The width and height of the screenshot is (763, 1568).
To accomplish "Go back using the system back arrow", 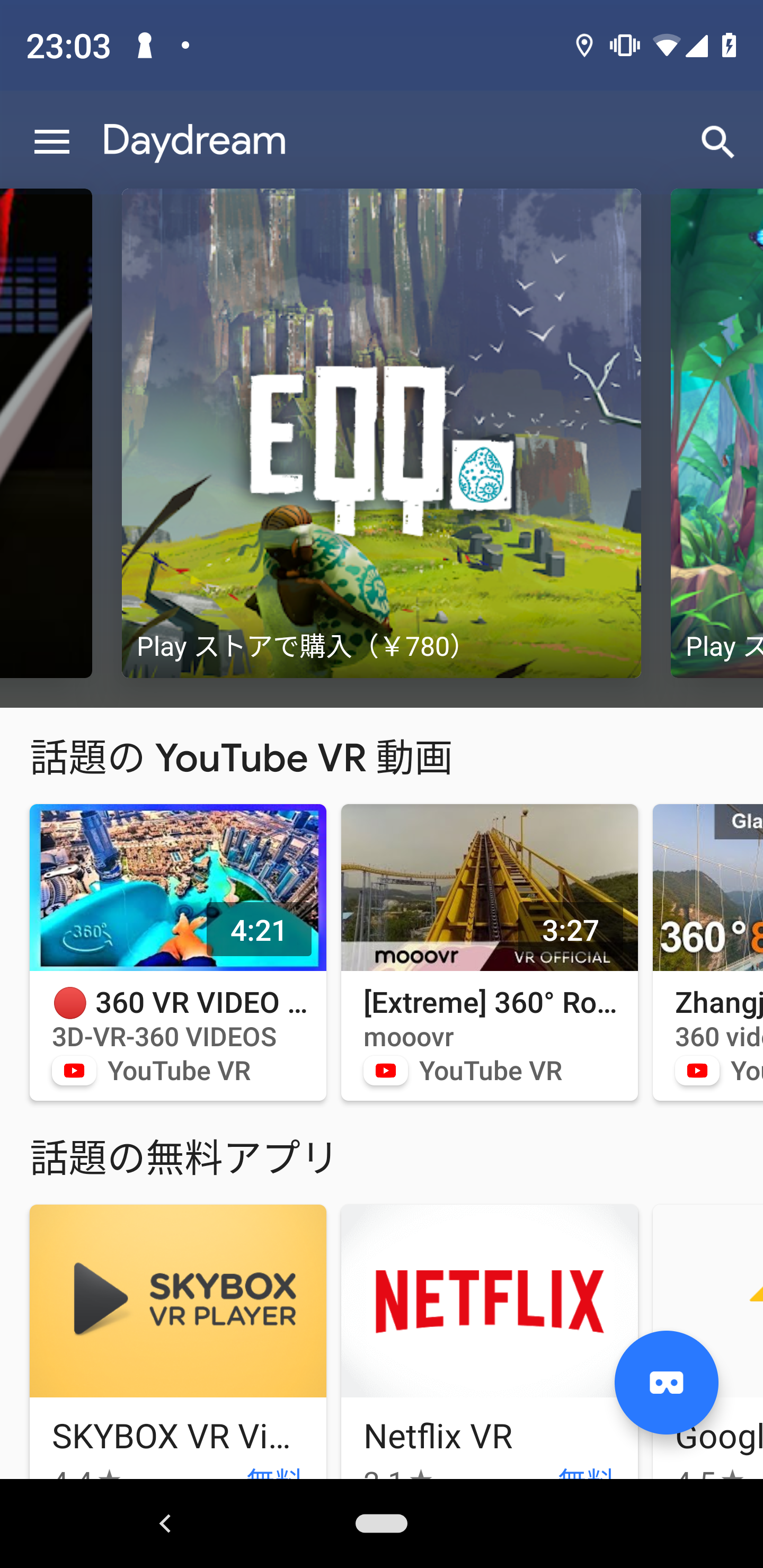I will point(165,1523).
